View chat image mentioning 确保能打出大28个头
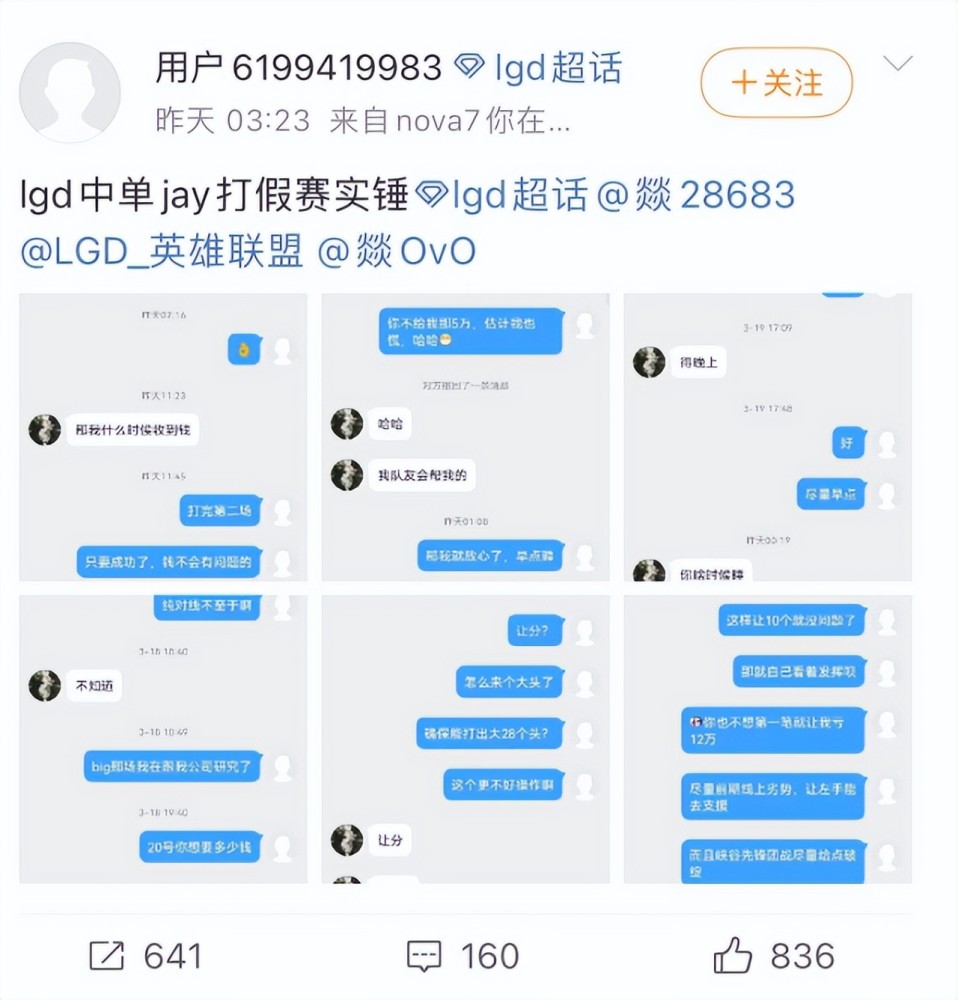 (465, 739)
